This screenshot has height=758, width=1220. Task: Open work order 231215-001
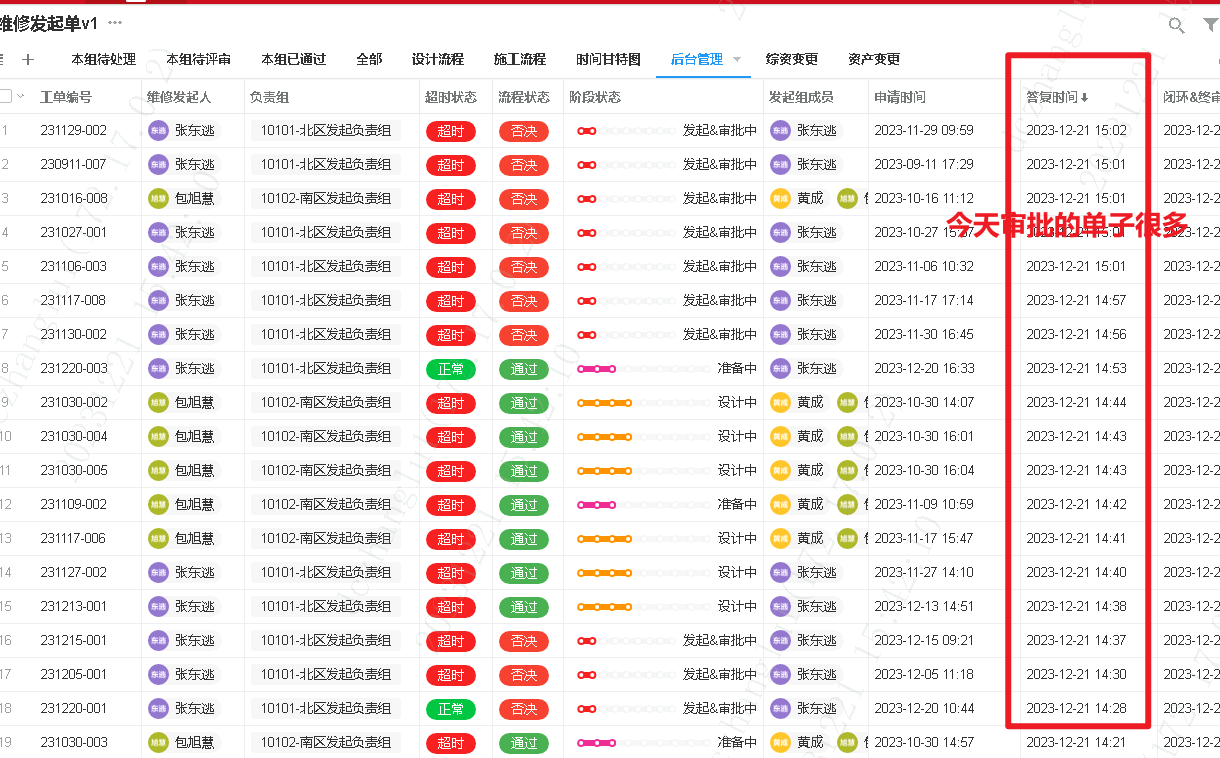tap(73, 640)
